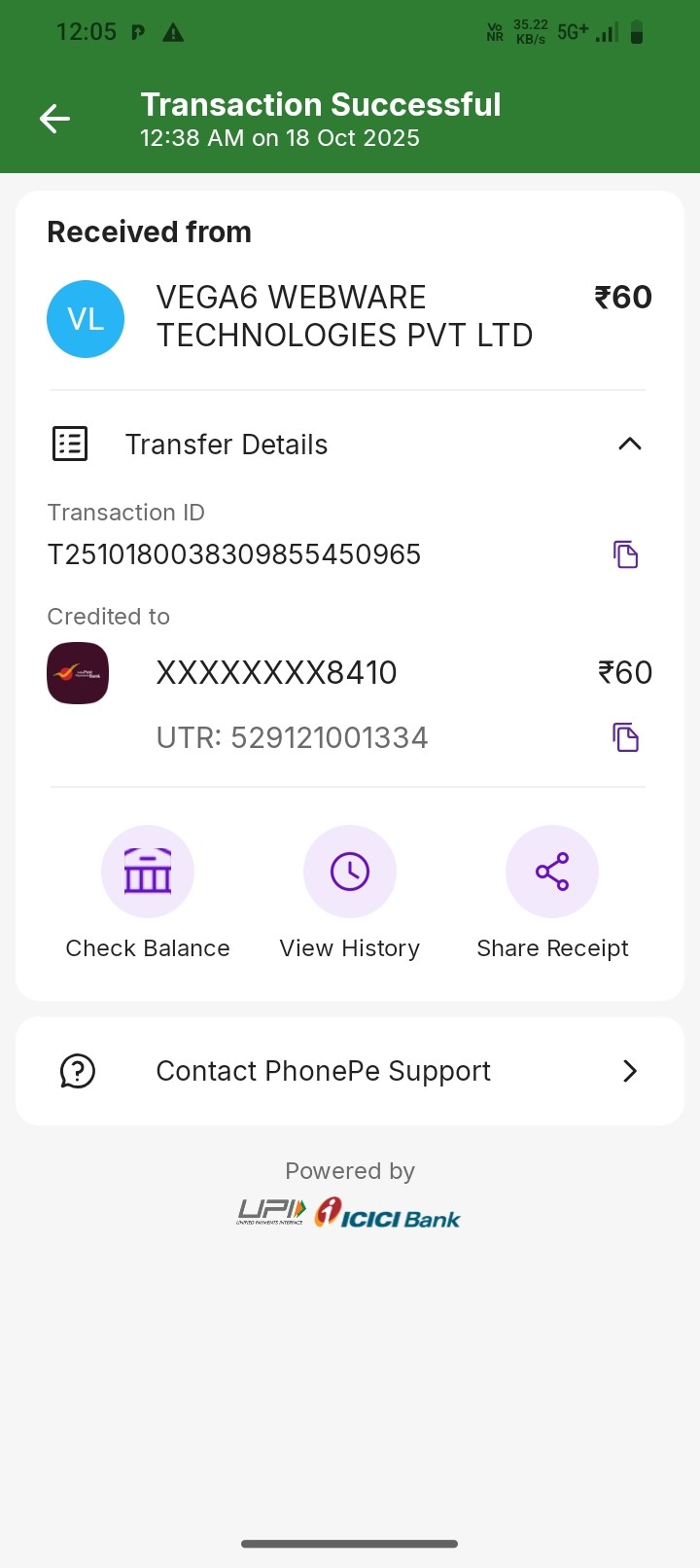The image size is (700, 1568).
Task: Copy the Transaction ID
Action: pos(625,554)
